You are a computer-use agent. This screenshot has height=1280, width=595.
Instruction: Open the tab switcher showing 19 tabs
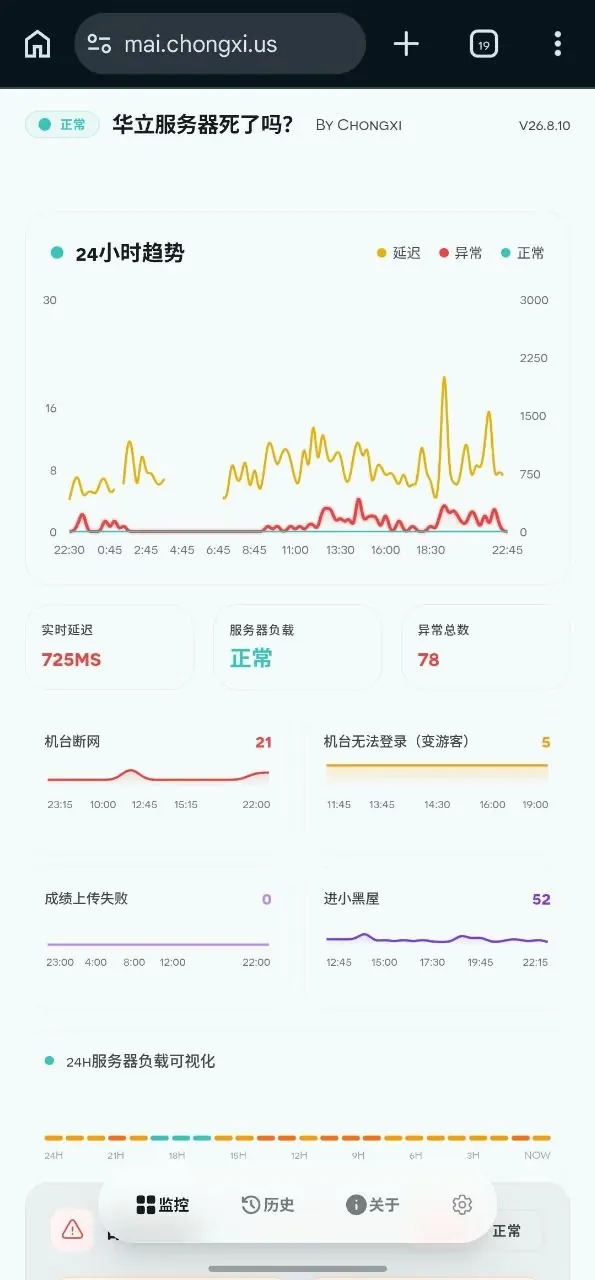click(x=483, y=44)
